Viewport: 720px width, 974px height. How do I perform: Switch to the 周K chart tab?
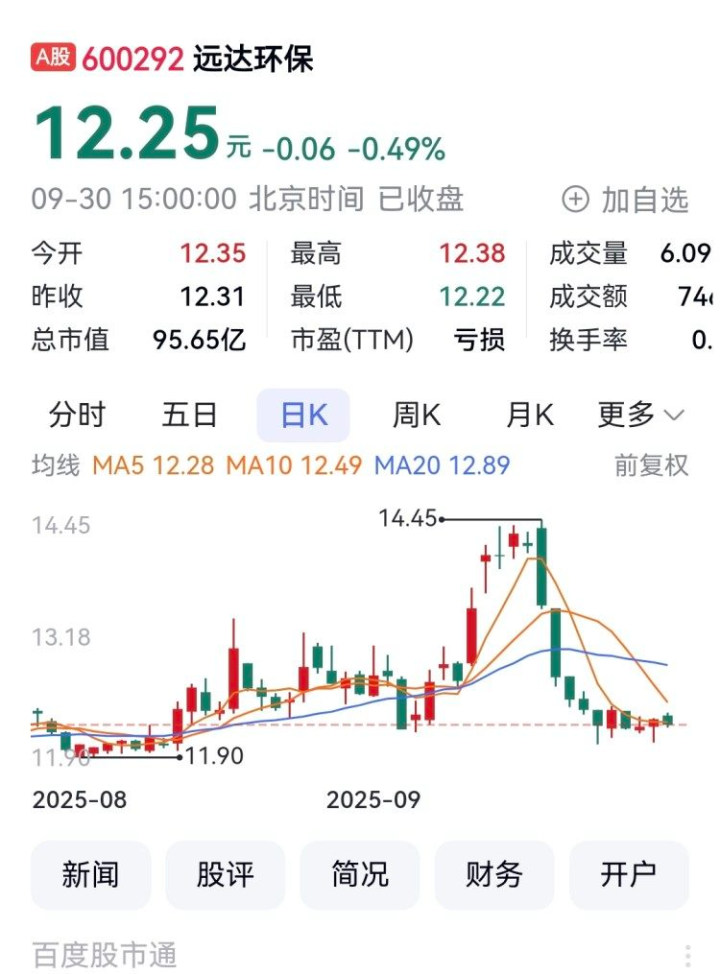416,415
